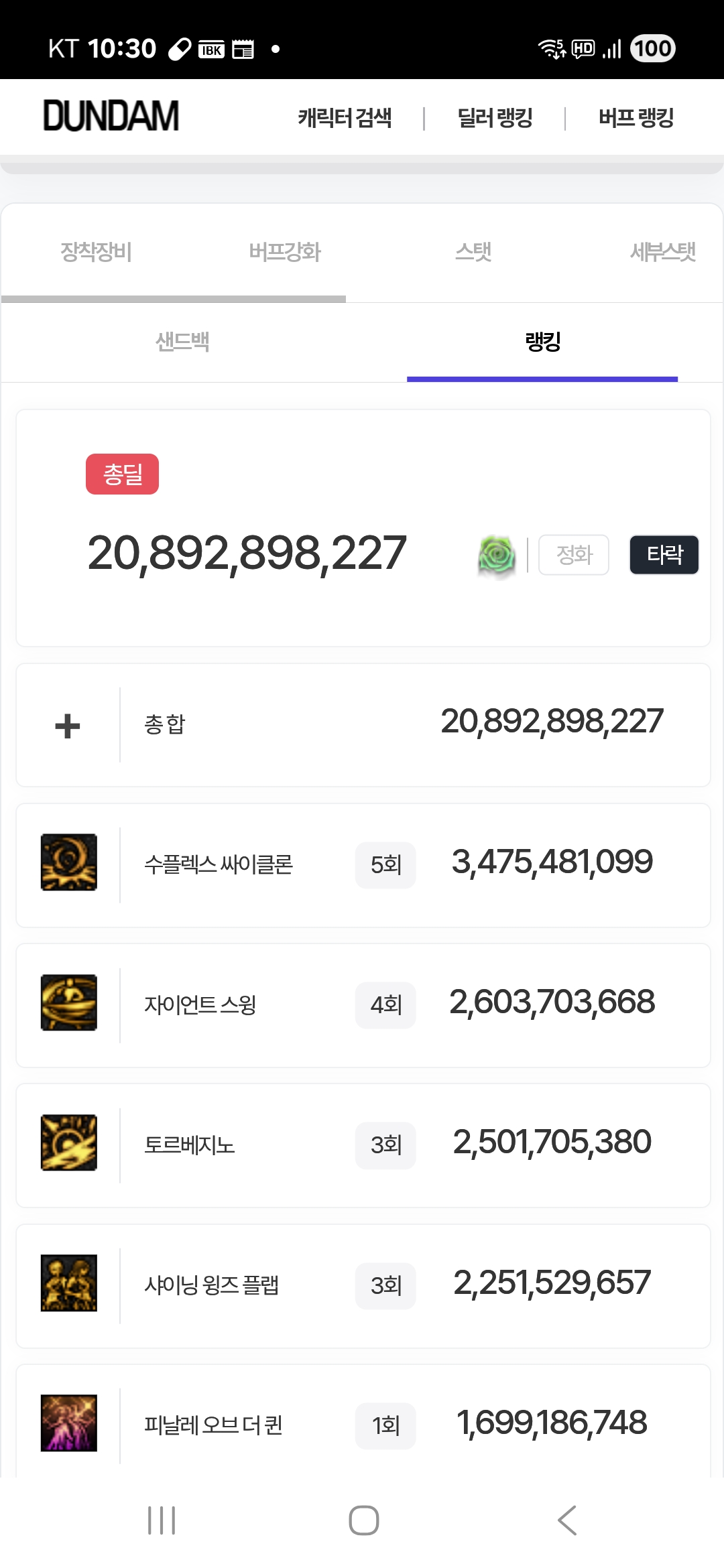Switch to 정화 damage mode
The width and height of the screenshot is (724, 1568).
pos(574,554)
